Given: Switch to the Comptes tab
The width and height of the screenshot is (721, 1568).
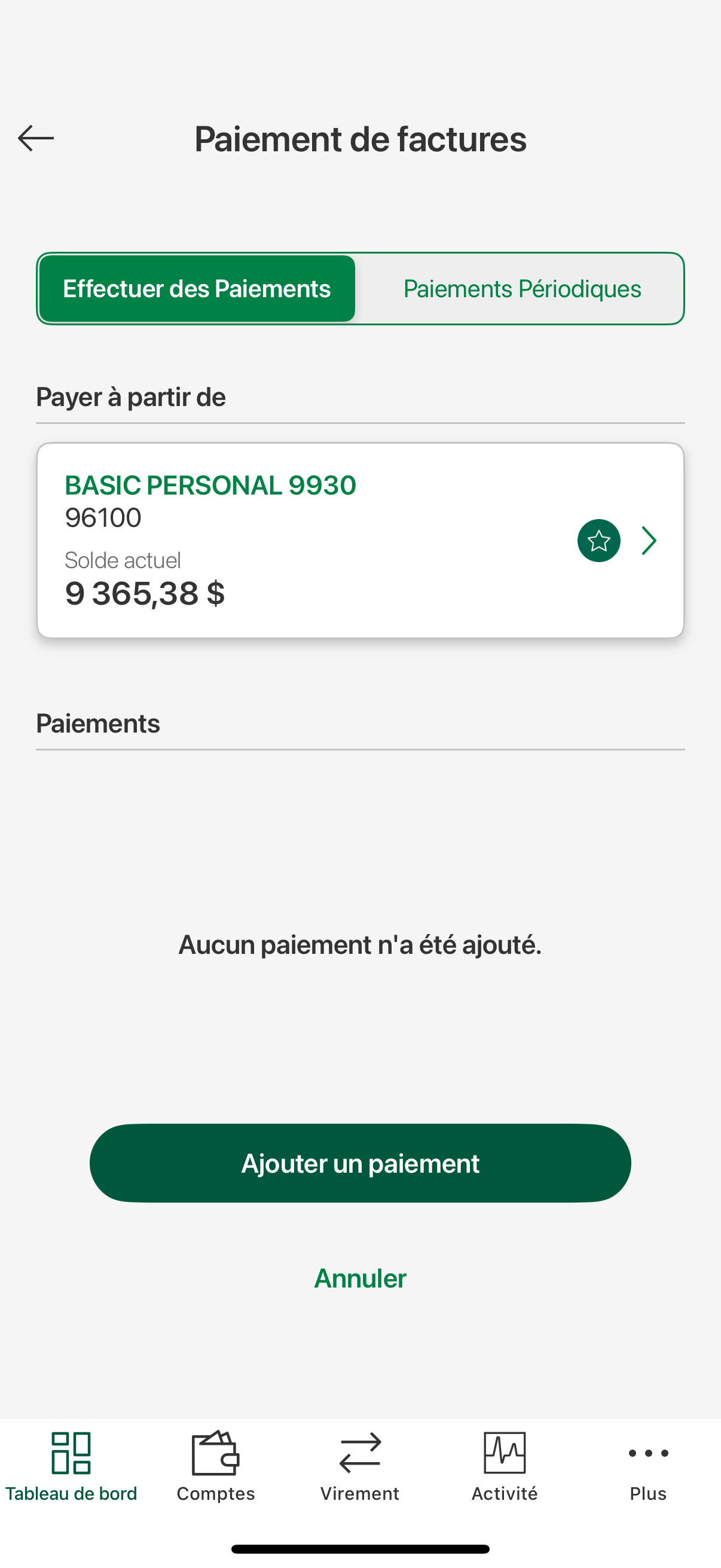Looking at the screenshot, I should coord(215,1467).
